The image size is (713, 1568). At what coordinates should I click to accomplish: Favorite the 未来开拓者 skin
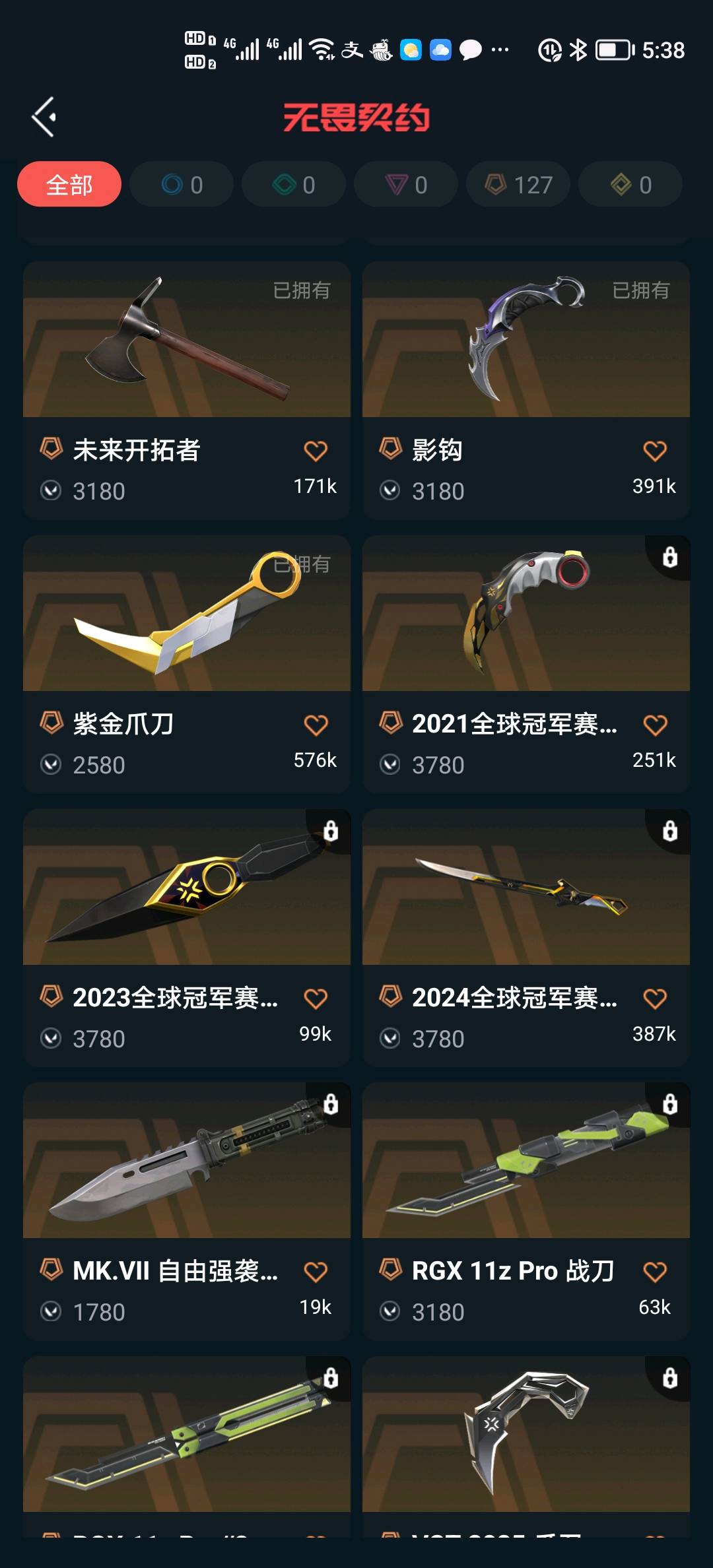[x=316, y=451]
